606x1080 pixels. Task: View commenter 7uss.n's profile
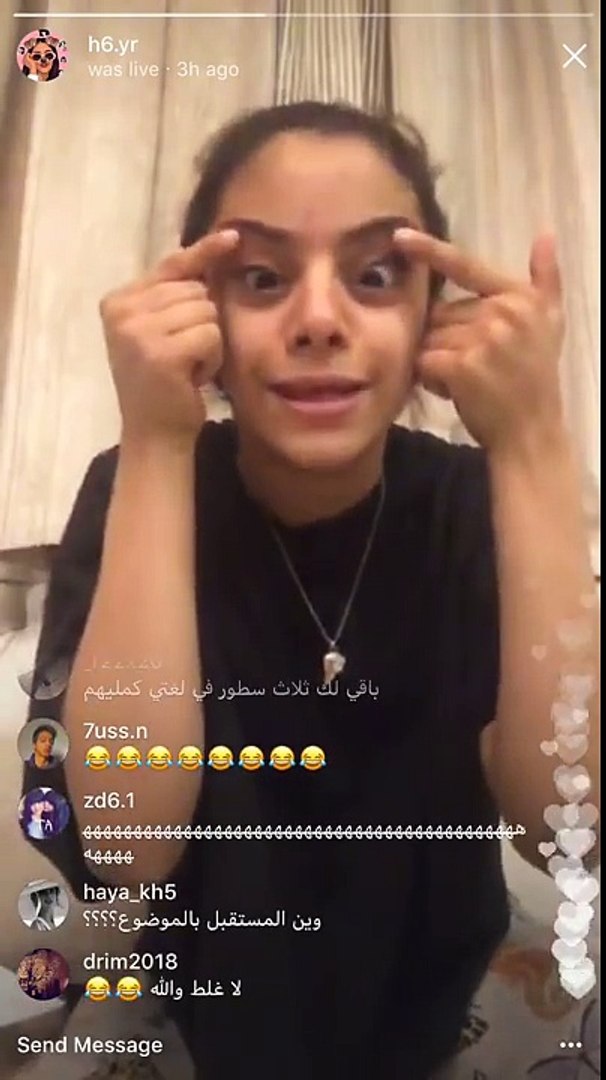click(44, 743)
